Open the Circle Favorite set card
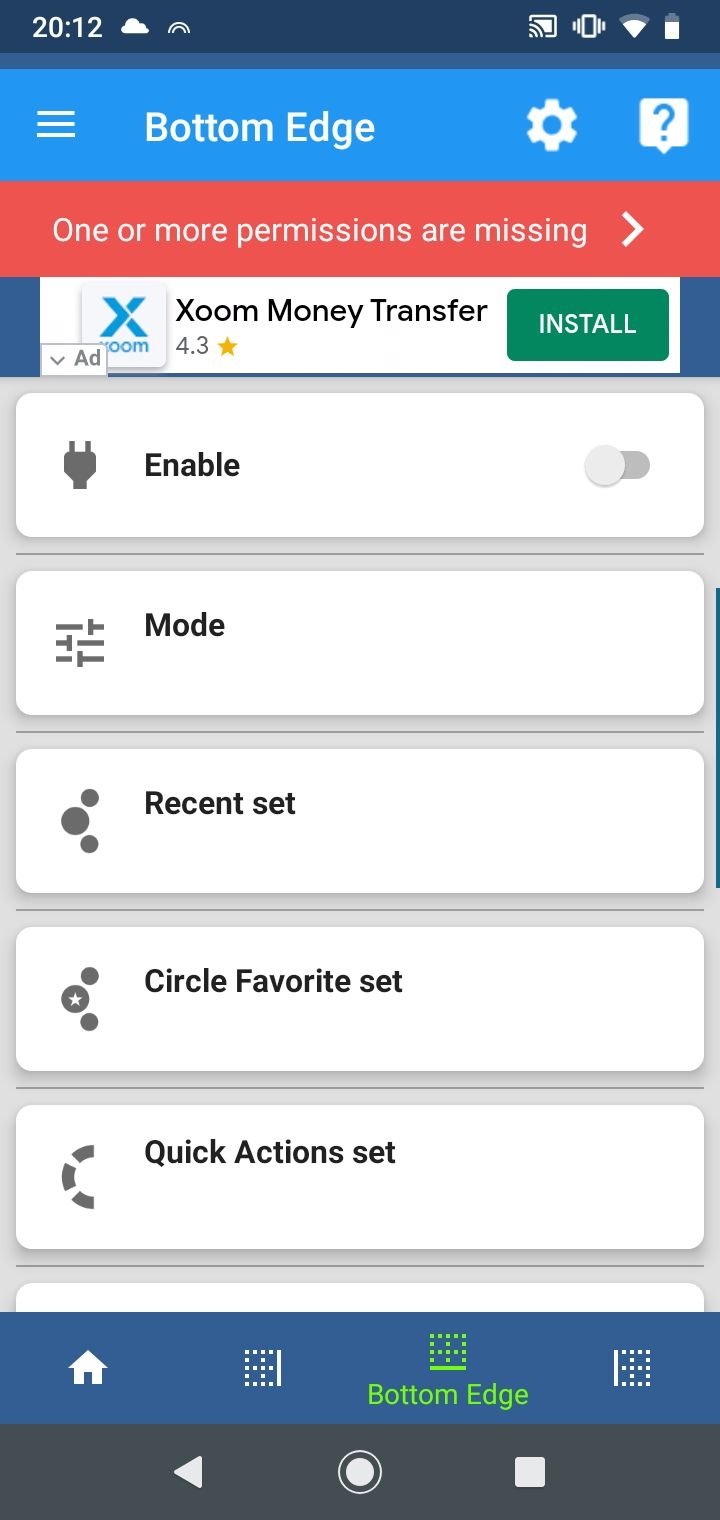The width and height of the screenshot is (720, 1520). click(x=360, y=999)
